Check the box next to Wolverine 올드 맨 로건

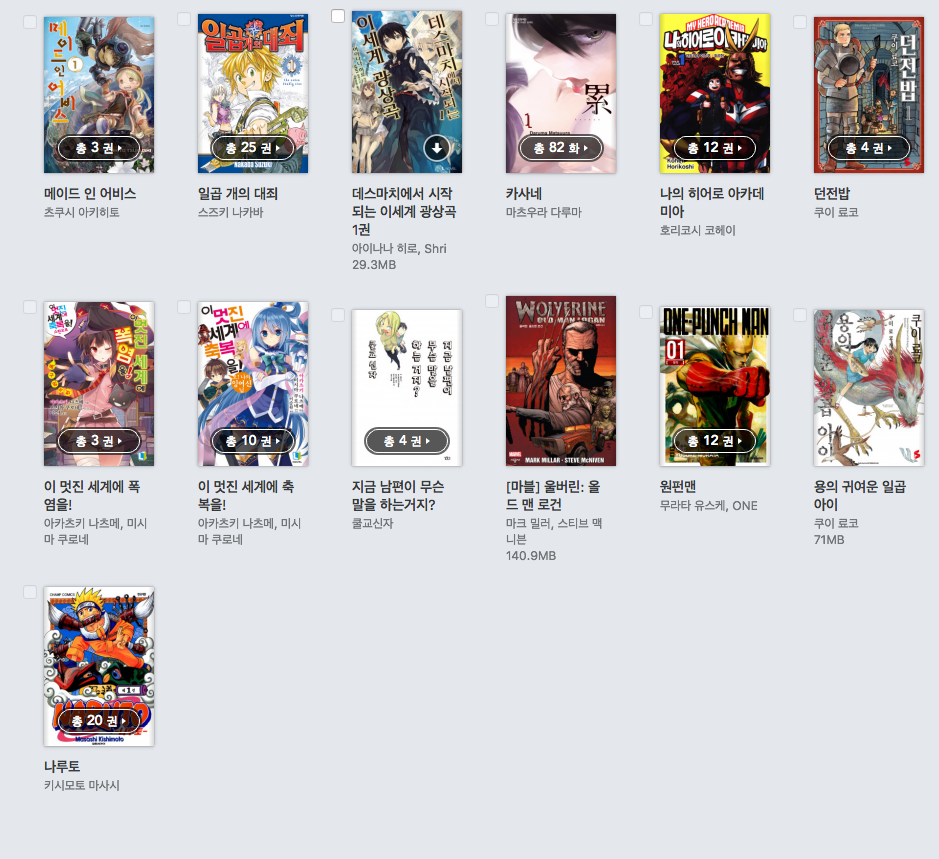pyautogui.click(x=492, y=301)
